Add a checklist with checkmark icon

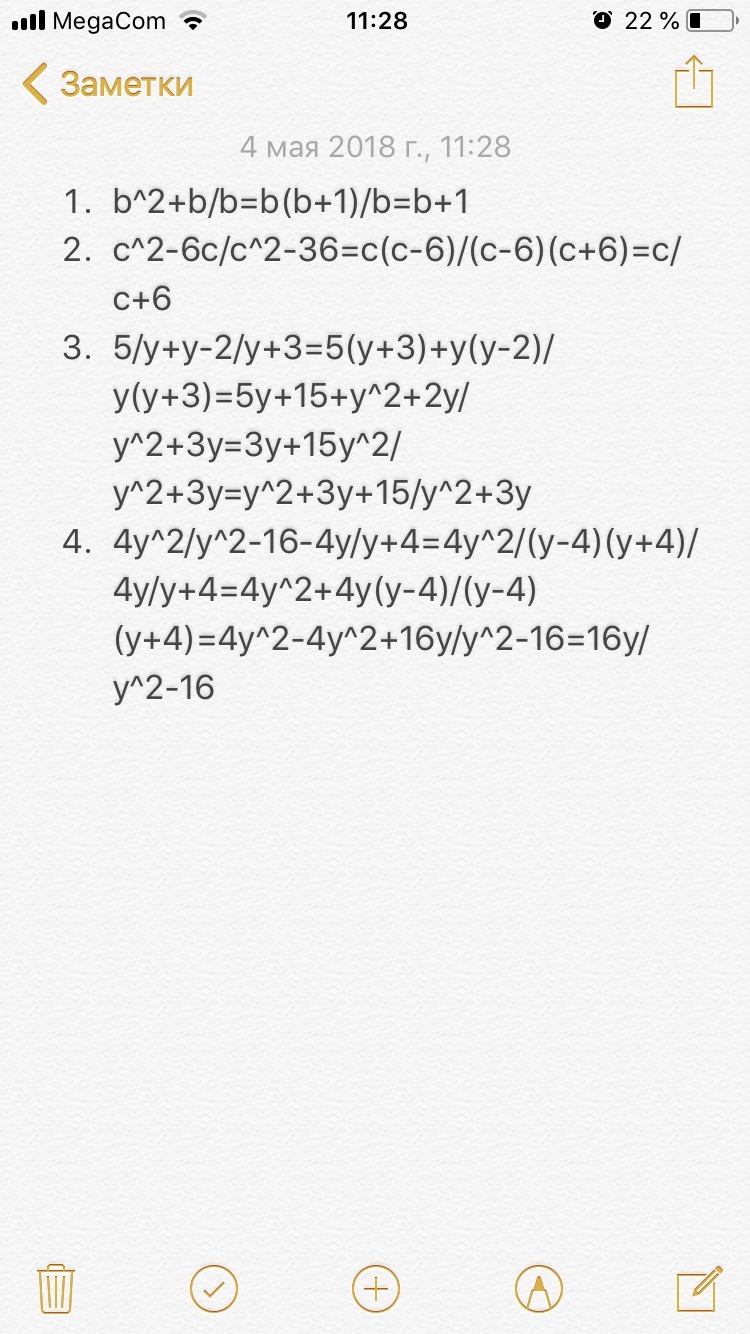click(x=213, y=1288)
